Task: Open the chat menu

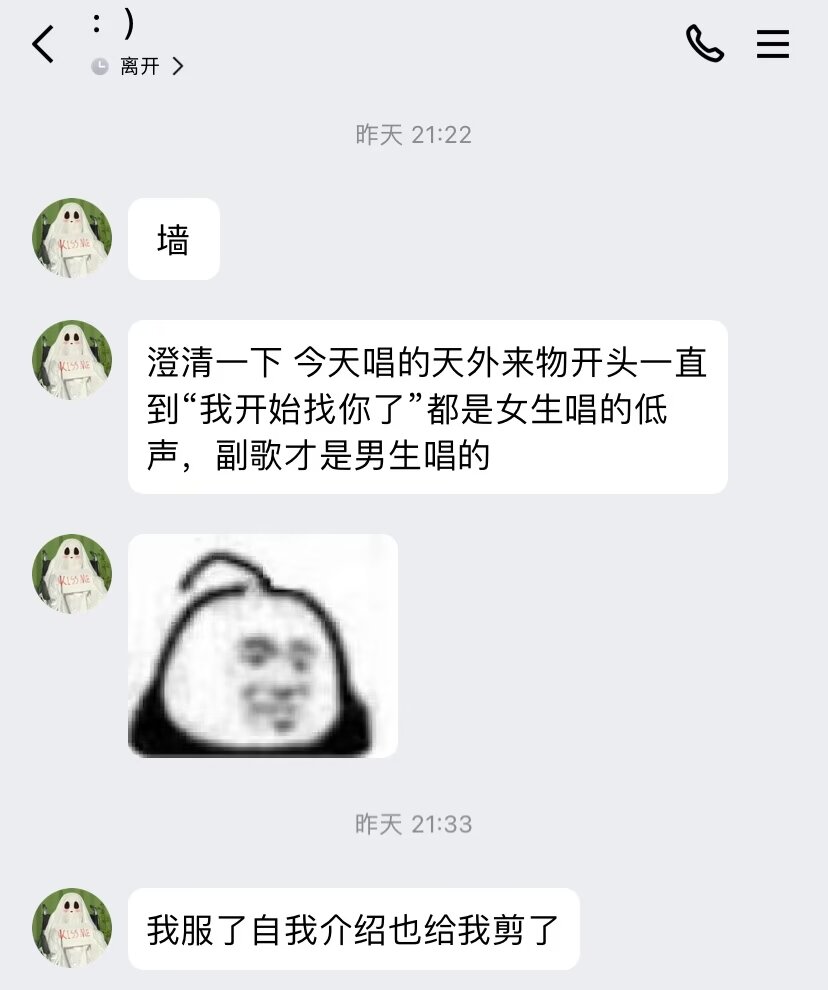Action: pos(772,44)
